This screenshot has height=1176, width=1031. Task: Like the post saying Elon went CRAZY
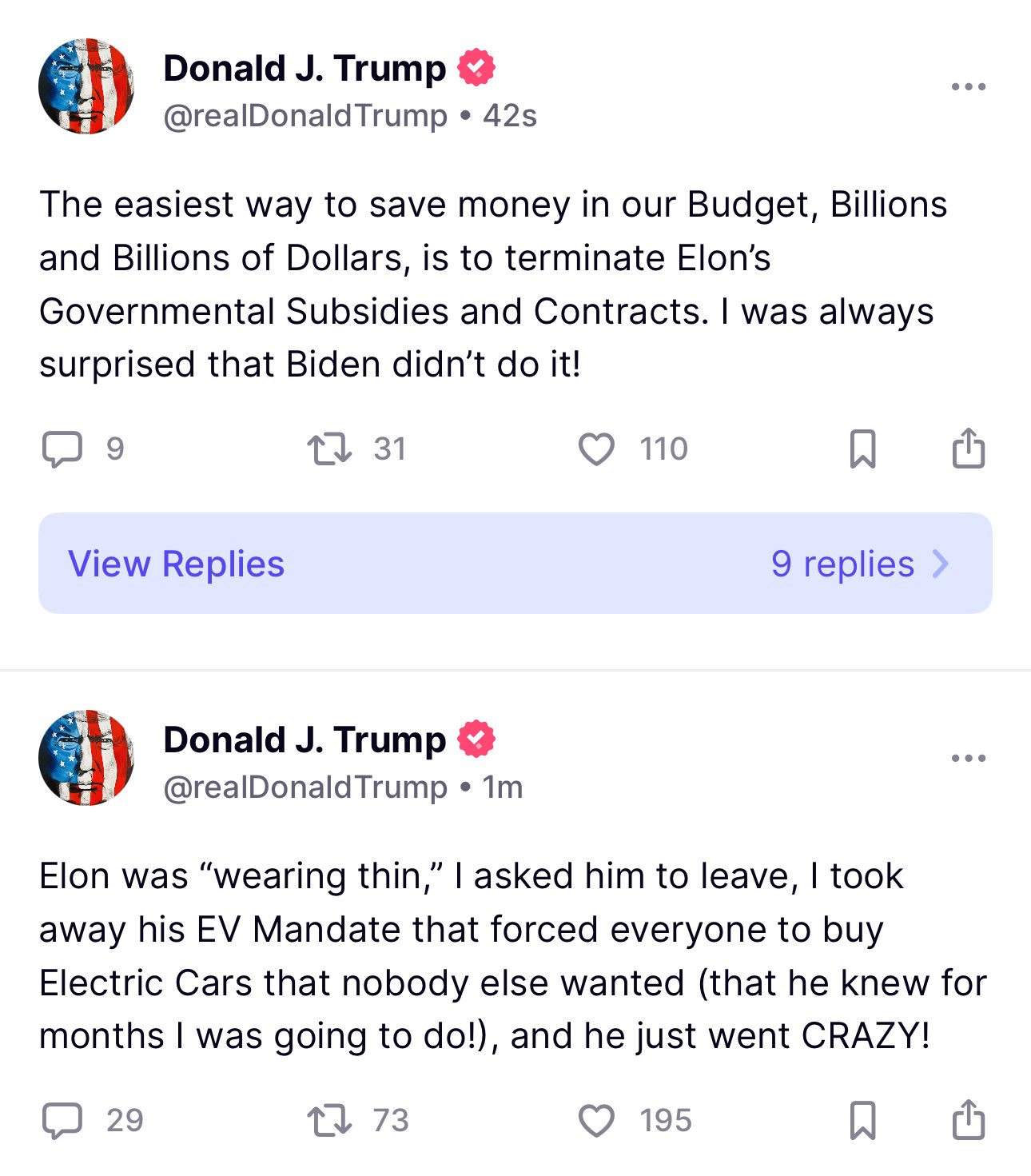pos(596,1120)
